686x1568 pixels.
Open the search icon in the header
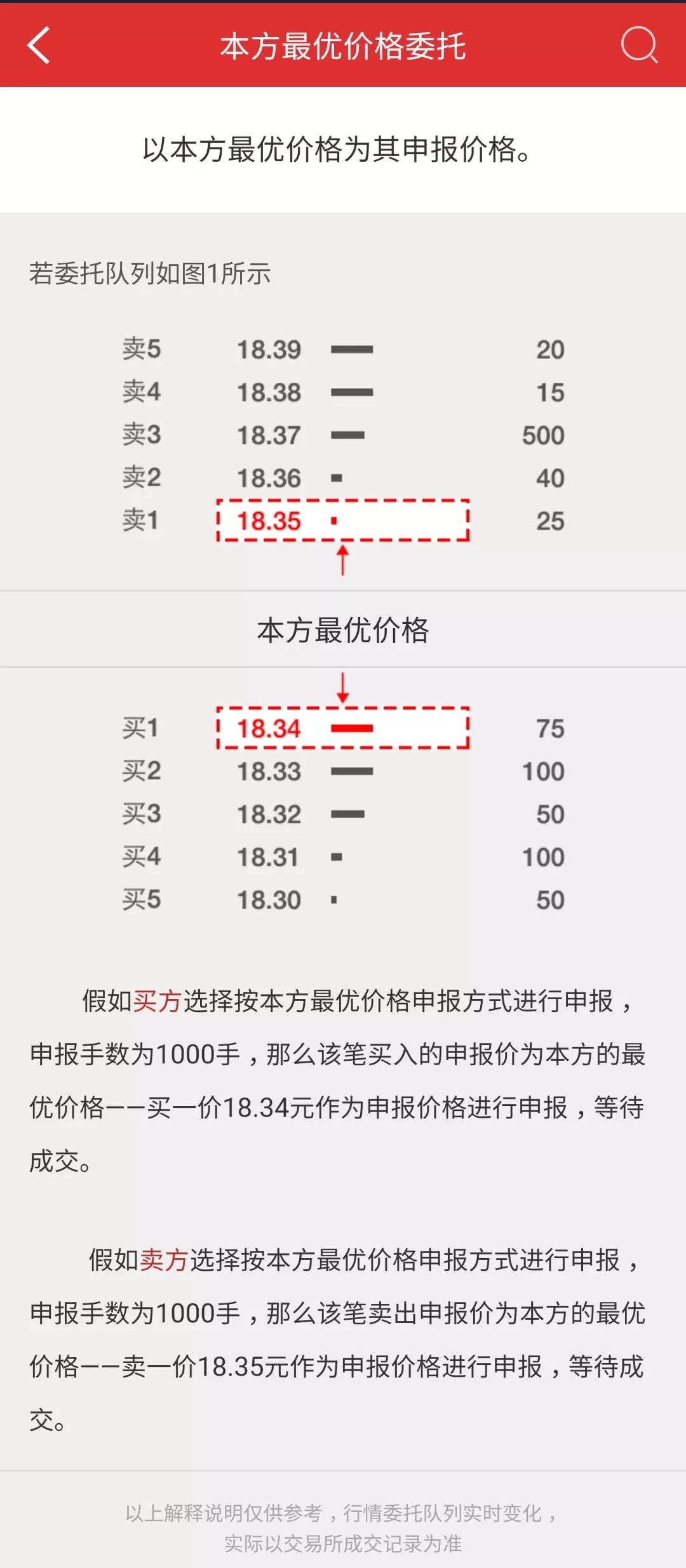pos(639,45)
